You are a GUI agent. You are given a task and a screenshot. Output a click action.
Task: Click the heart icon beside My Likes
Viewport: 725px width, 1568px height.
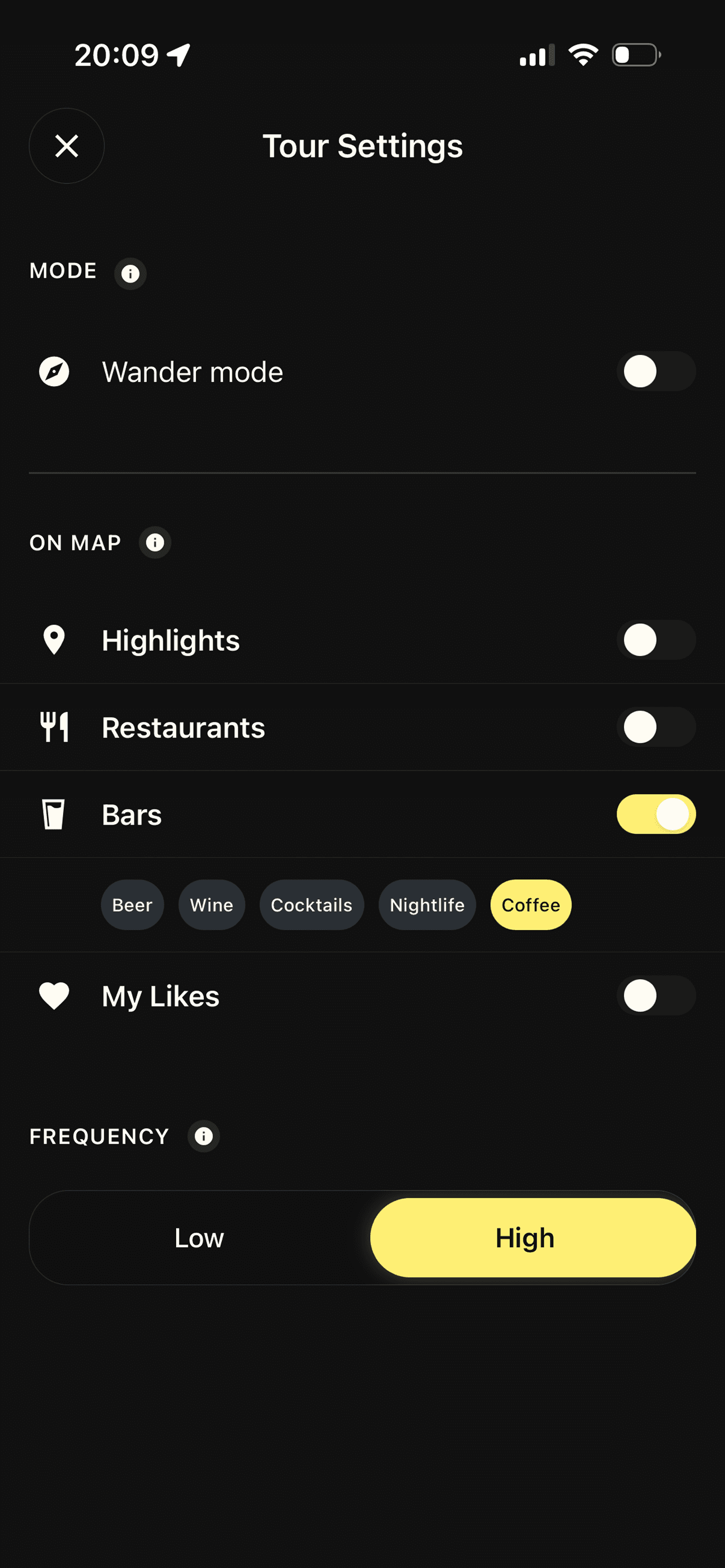click(54, 996)
